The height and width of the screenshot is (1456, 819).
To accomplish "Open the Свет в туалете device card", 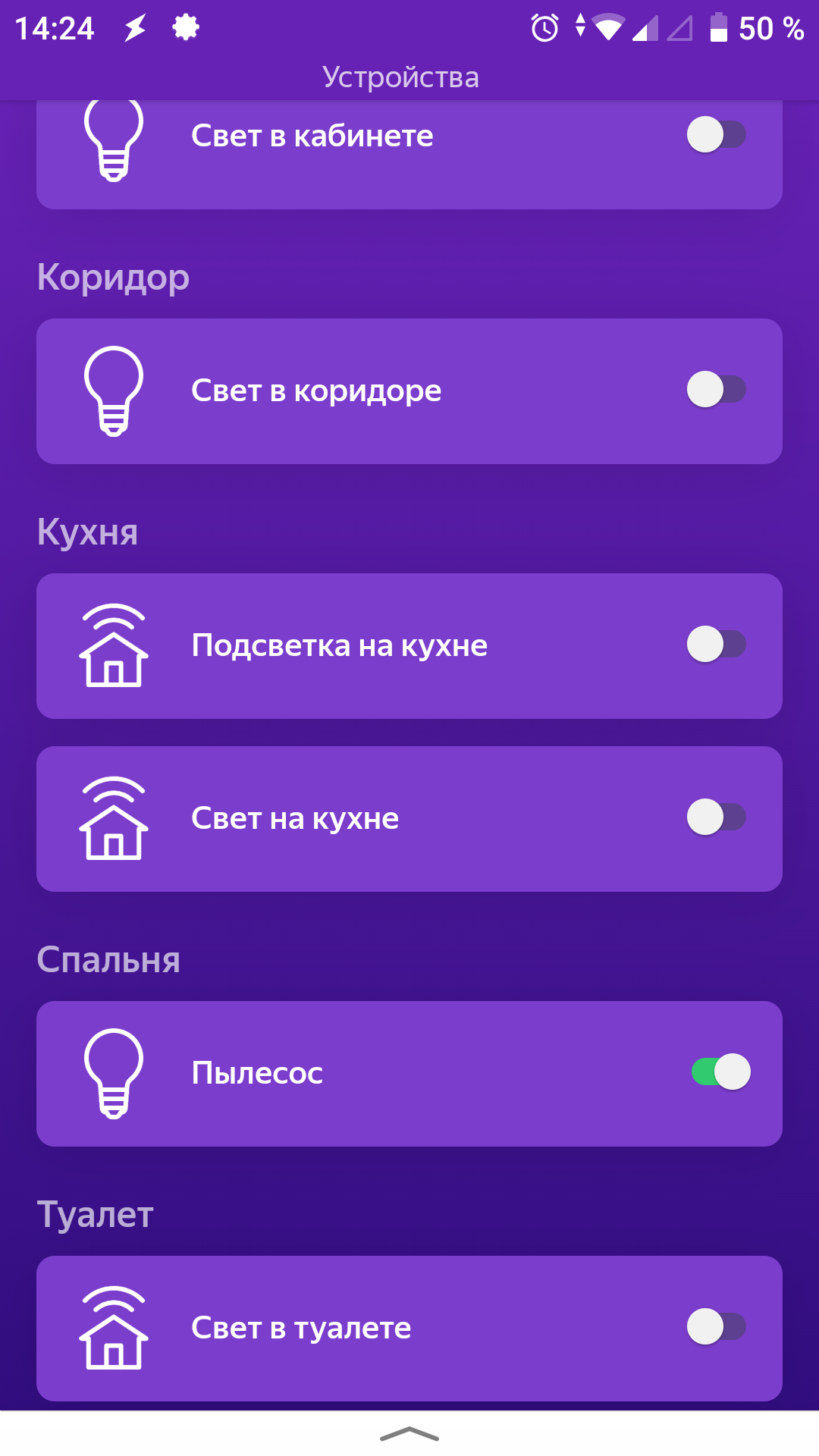I will tap(409, 1327).
